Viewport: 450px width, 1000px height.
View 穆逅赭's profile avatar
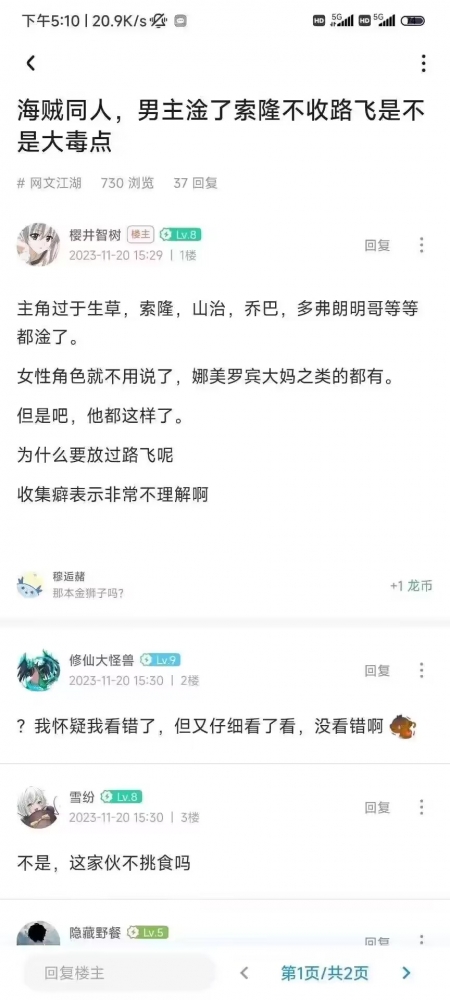pyautogui.click(x=31, y=585)
